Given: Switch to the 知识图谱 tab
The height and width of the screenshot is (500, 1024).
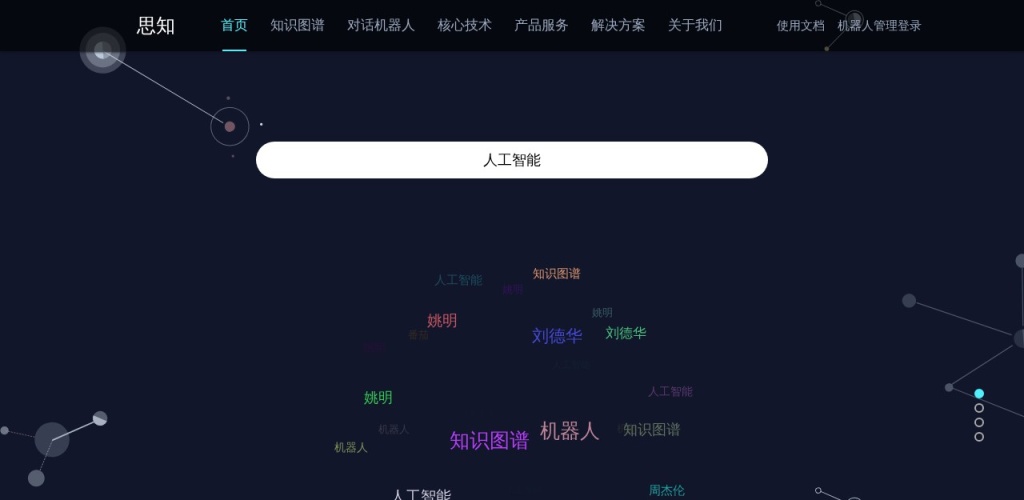Looking at the screenshot, I should [297, 25].
